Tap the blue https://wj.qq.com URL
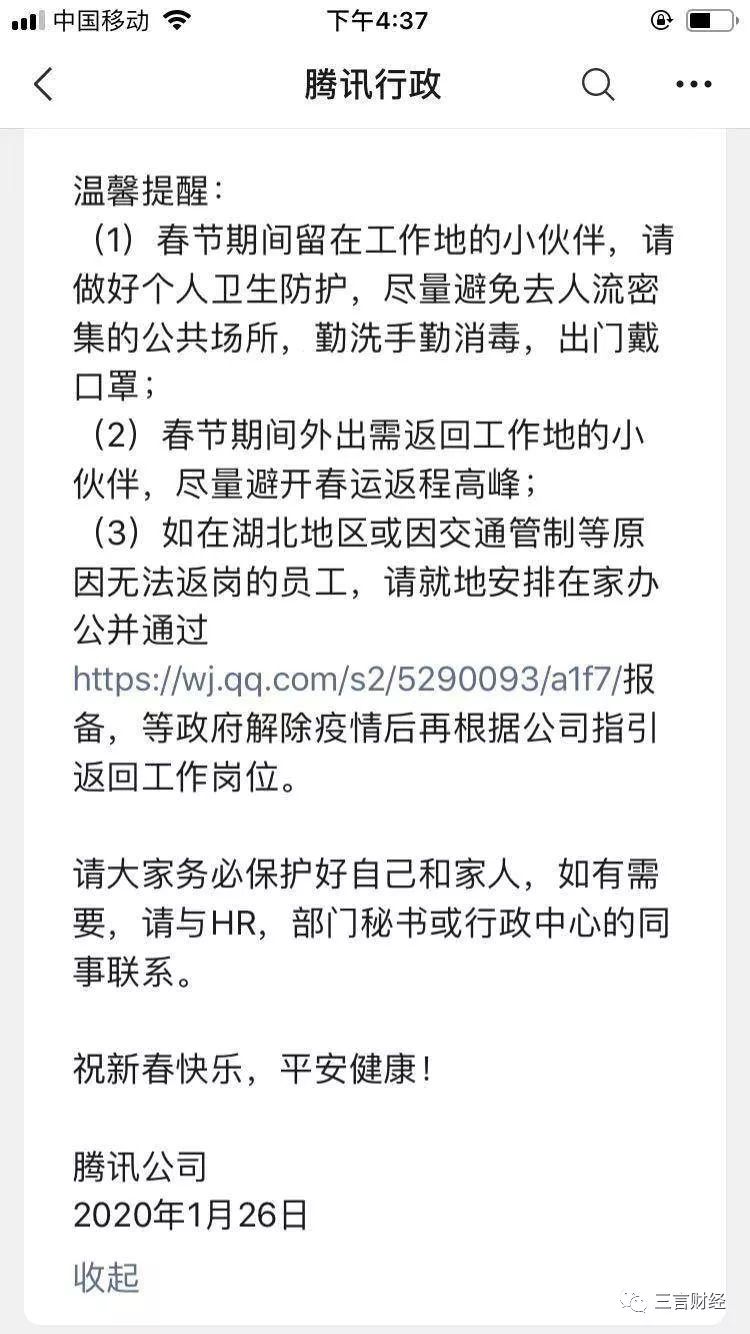Screen dimensions: 750x1334 click(x=350, y=678)
